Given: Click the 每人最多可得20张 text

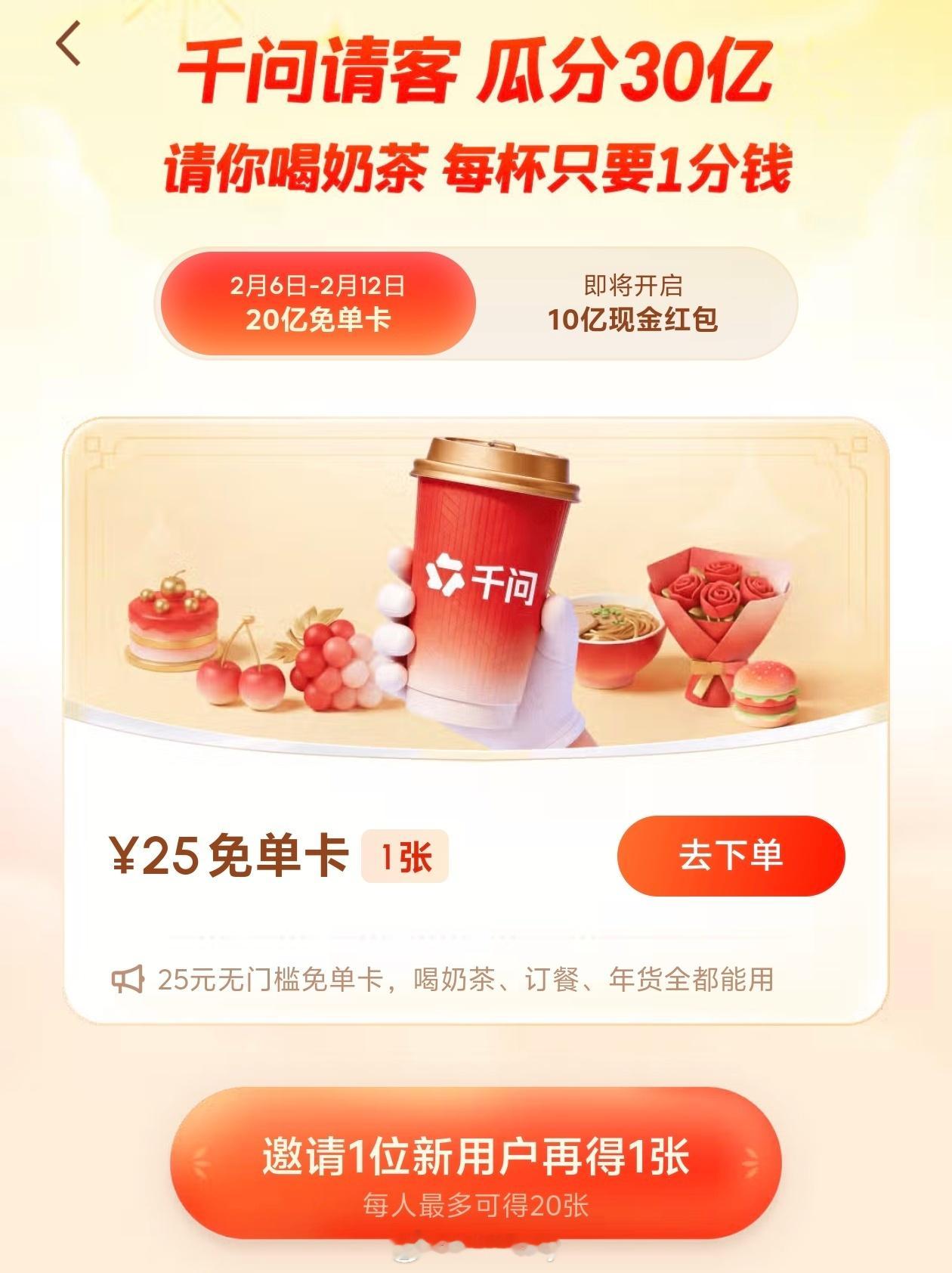Looking at the screenshot, I should 476,1205.
